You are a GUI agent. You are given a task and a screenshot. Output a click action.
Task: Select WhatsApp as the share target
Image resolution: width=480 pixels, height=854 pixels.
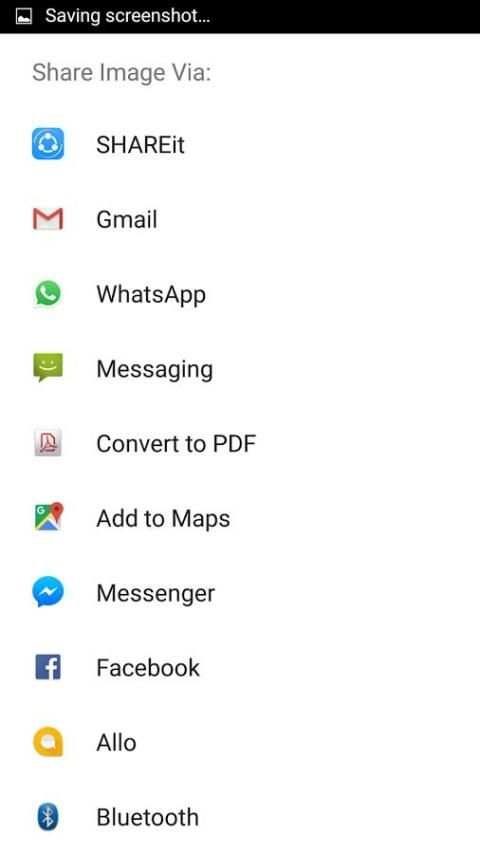(x=240, y=294)
